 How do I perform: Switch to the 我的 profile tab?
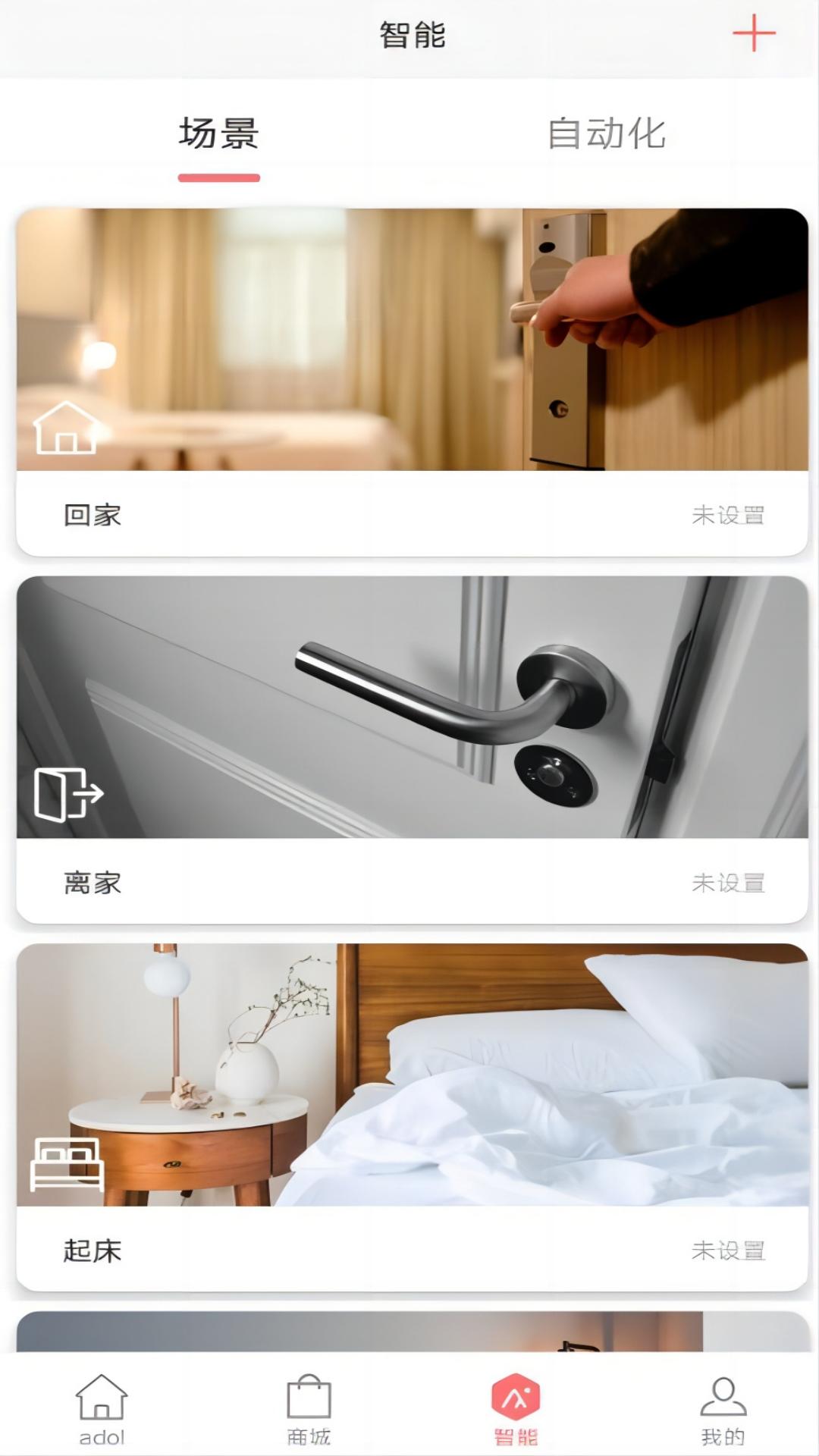tap(723, 1409)
